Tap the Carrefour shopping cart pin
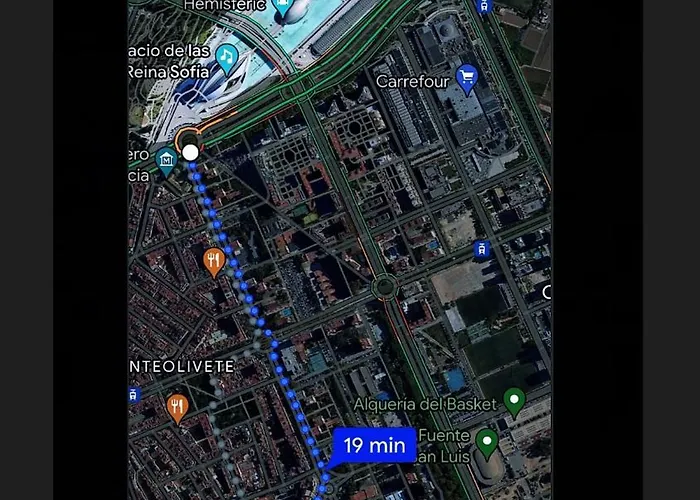The width and height of the screenshot is (700, 500). tap(466, 77)
